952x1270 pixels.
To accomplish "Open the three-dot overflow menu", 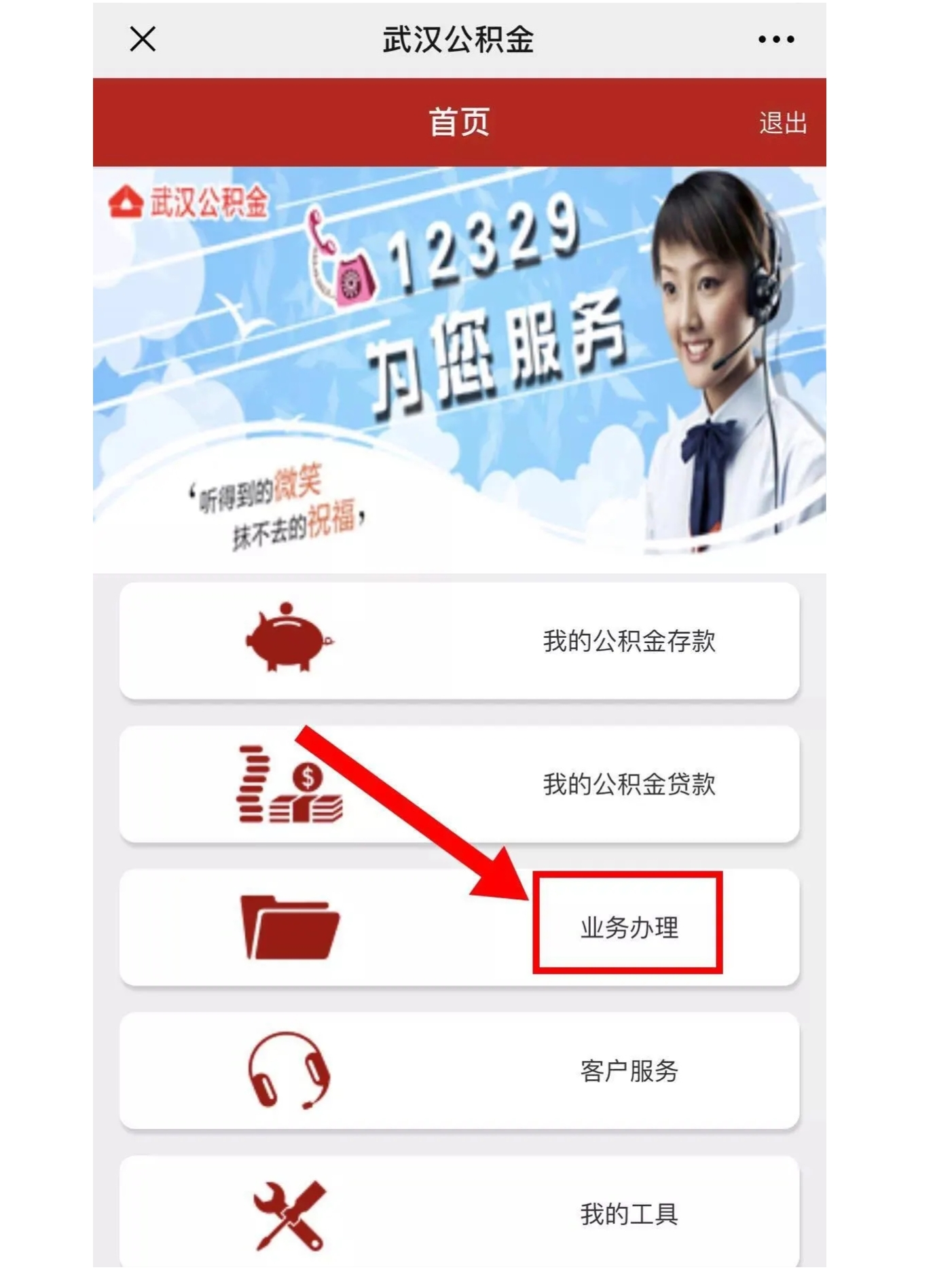I will tap(775, 39).
